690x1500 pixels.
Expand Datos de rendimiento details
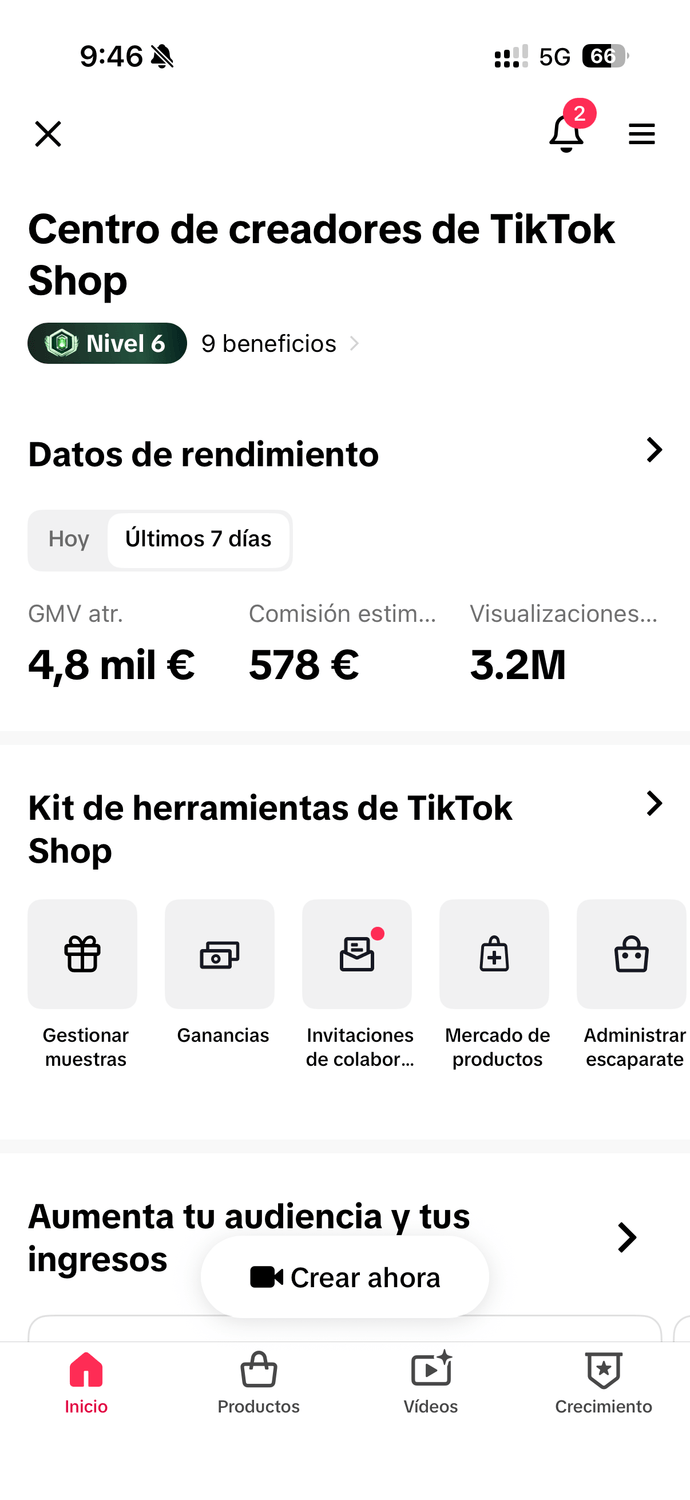(654, 450)
